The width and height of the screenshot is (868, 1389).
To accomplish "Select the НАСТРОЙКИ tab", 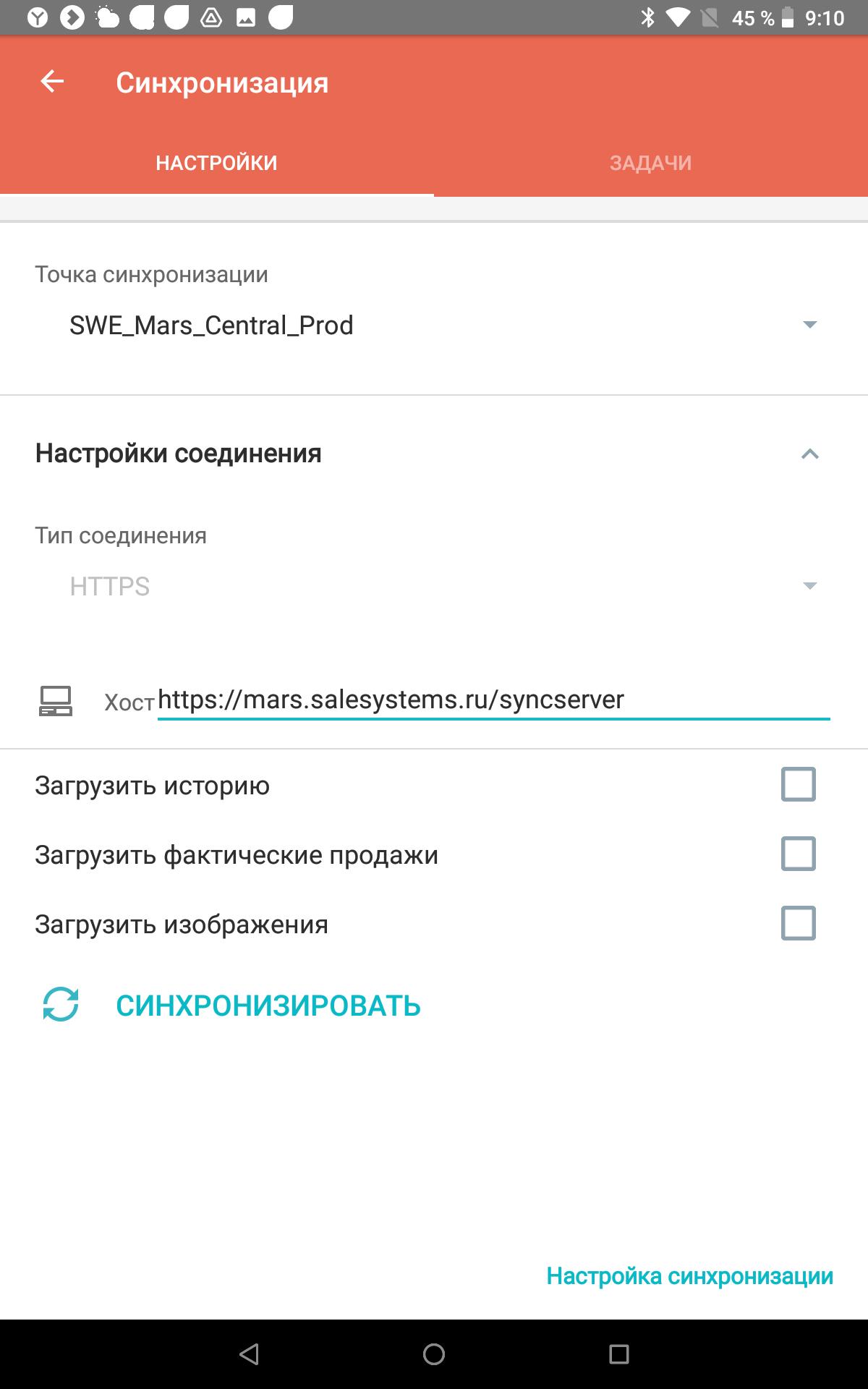I will [216, 163].
